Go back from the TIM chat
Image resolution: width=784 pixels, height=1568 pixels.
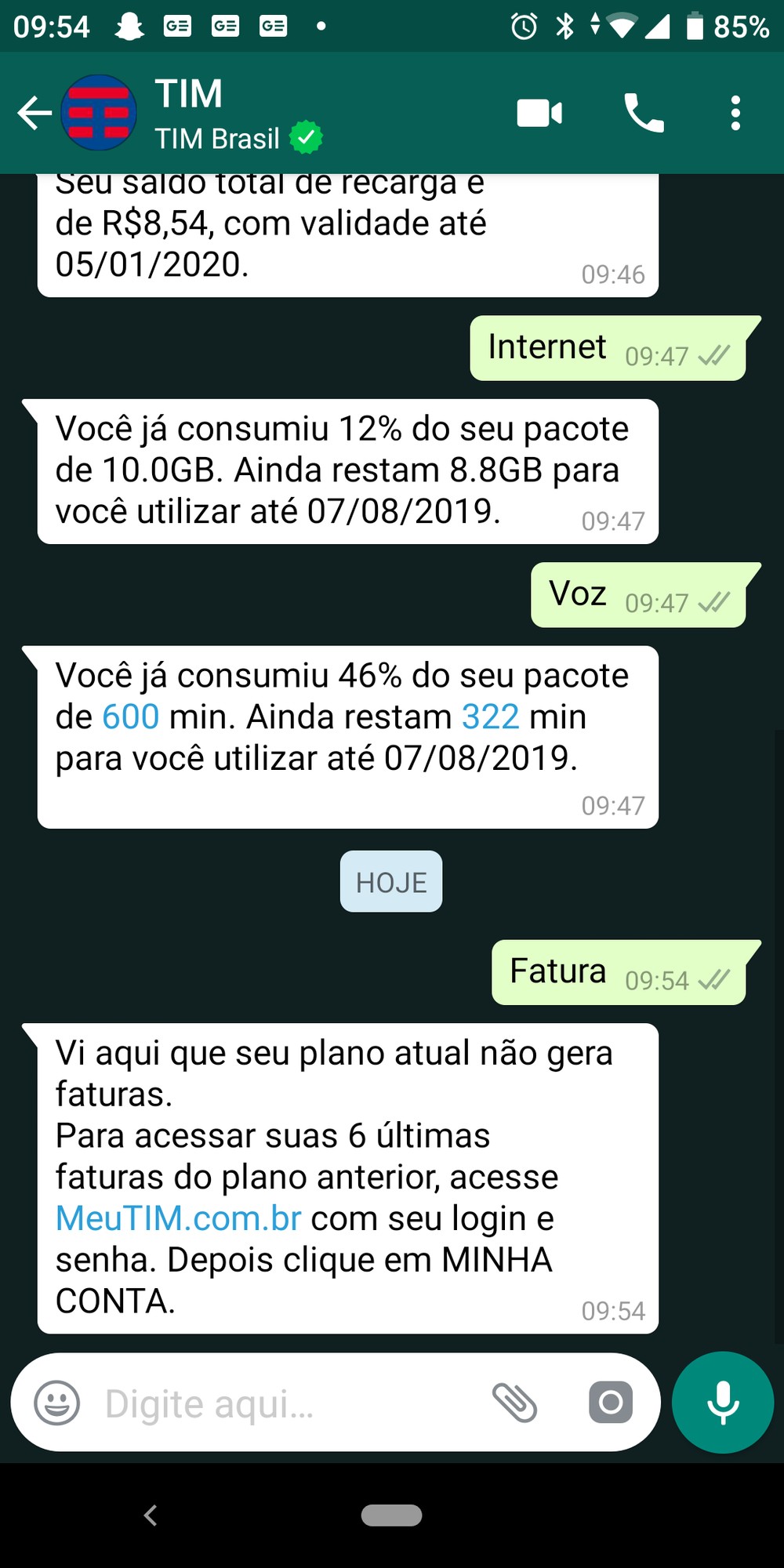point(34,113)
